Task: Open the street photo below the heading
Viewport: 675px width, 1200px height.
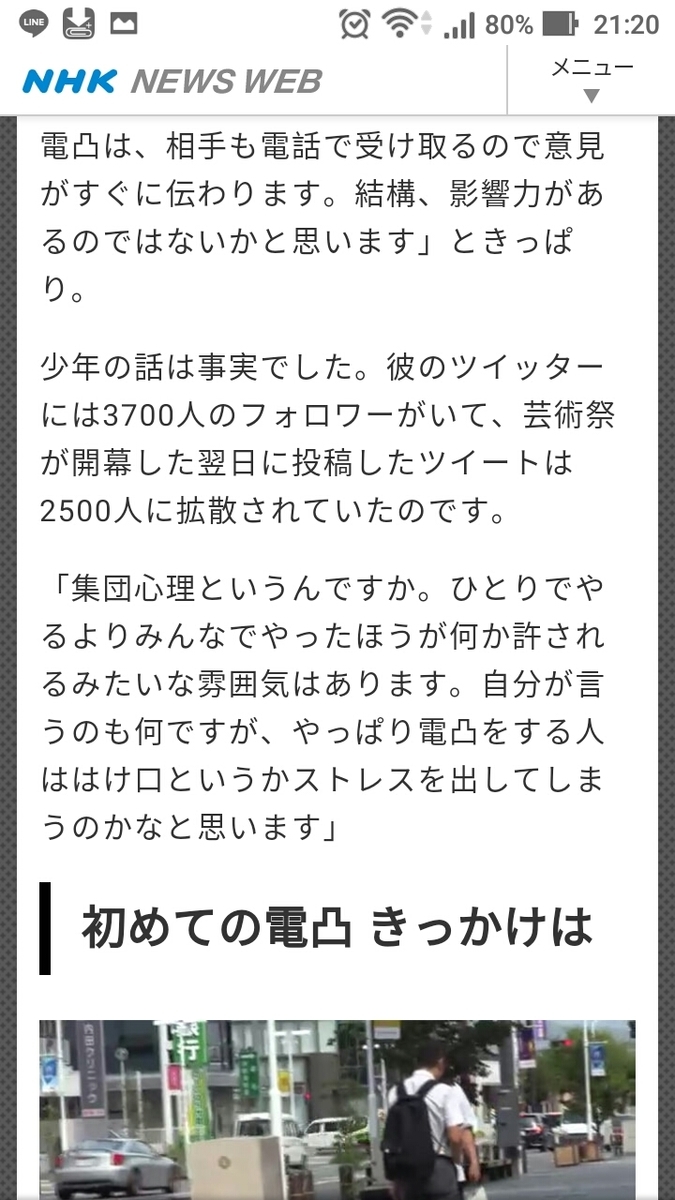Action: click(337, 1109)
